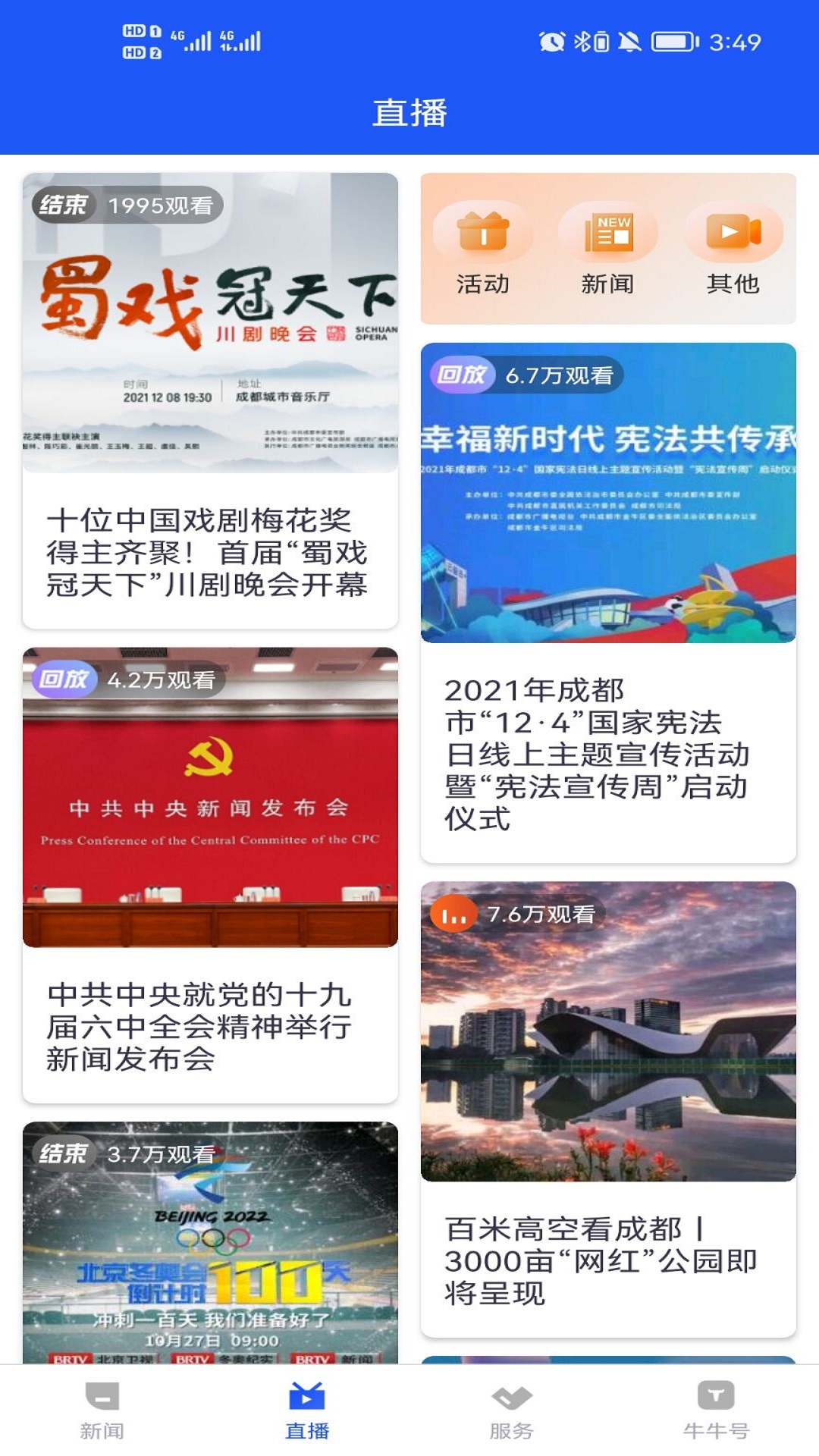Tap the 6.7万观看 viewer count expander
The height and width of the screenshot is (1456, 819).
click(x=563, y=375)
